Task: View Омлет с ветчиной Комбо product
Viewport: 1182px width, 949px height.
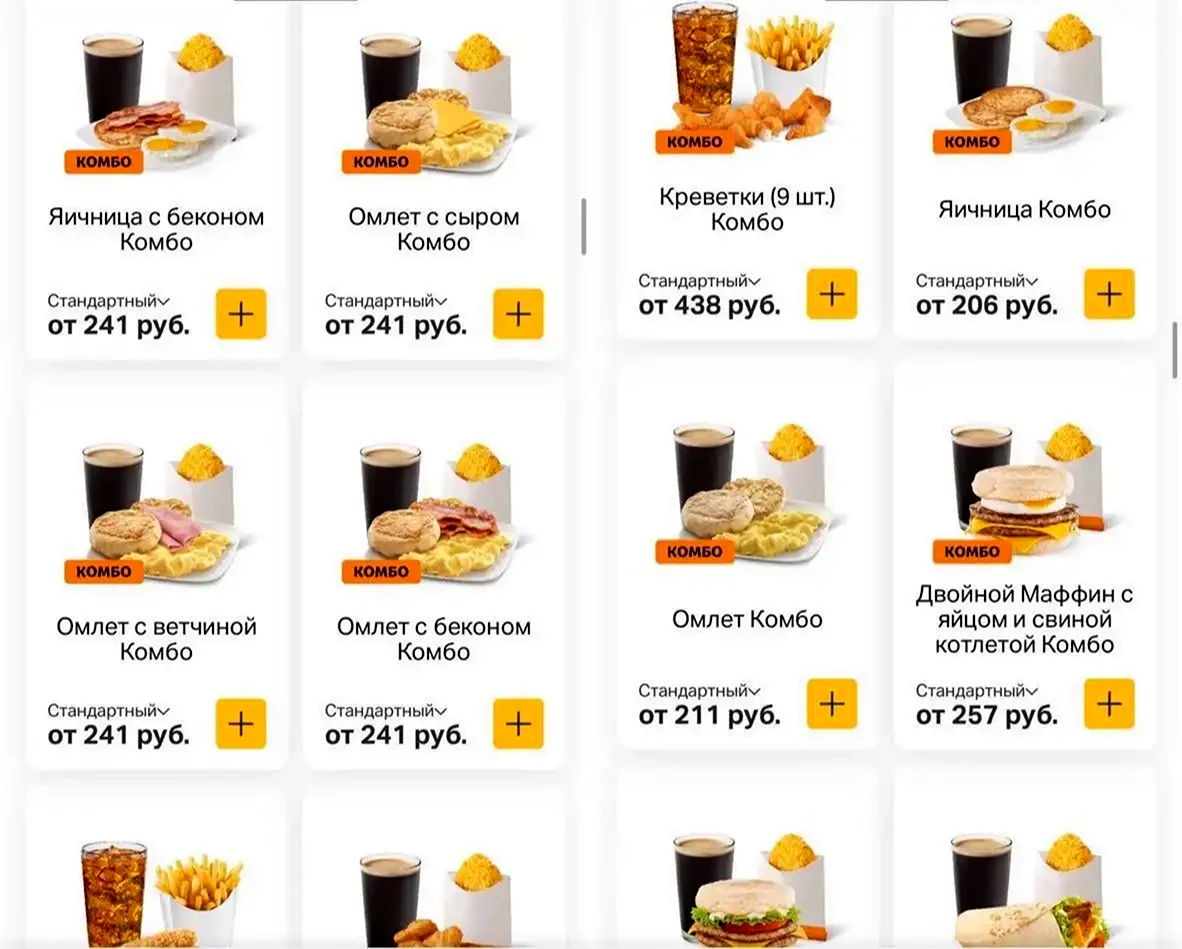Action: coord(156,639)
